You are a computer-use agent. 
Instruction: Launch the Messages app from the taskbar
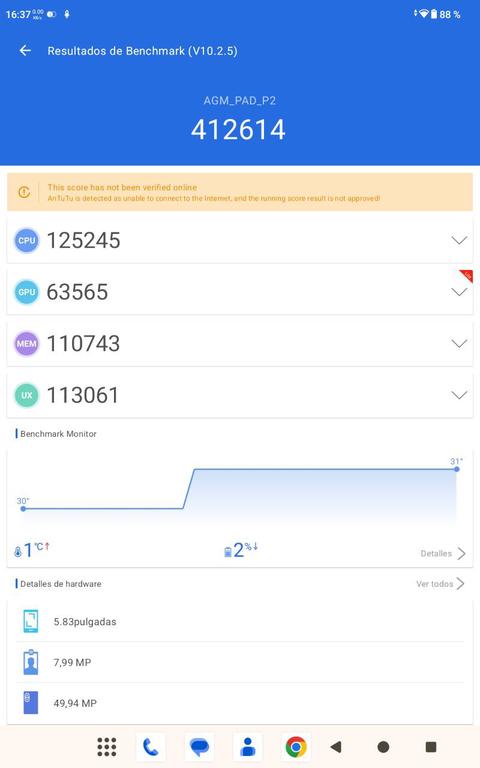pyautogui.click(x=199, y=747)
